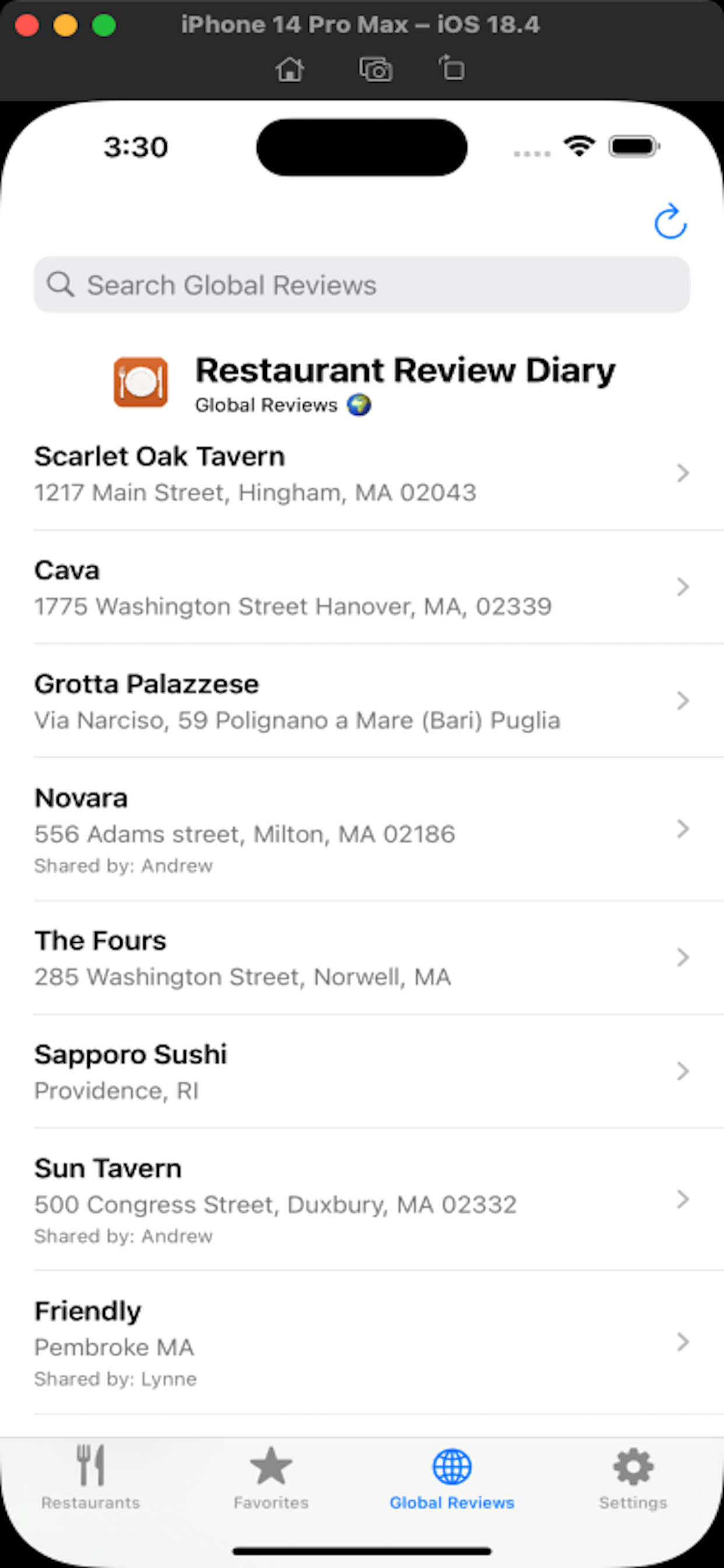Open the Cava restaurant entry
724x1568 pixels.
pos(361,587)
